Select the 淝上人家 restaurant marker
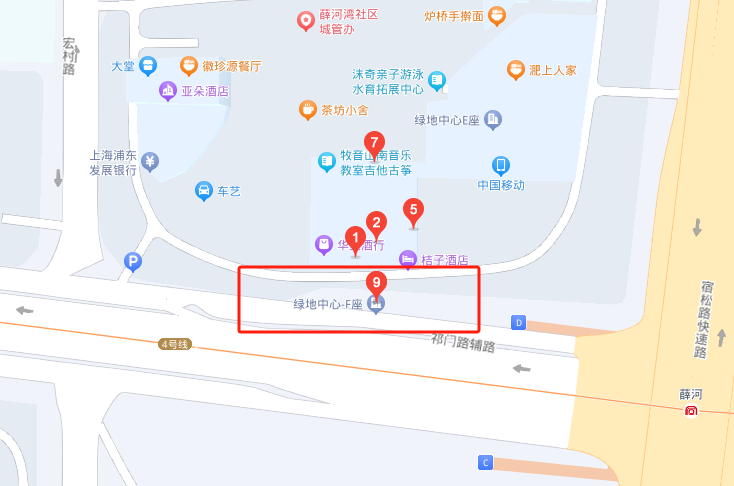This screenshot has height=486, width=734. pos(515,70)
